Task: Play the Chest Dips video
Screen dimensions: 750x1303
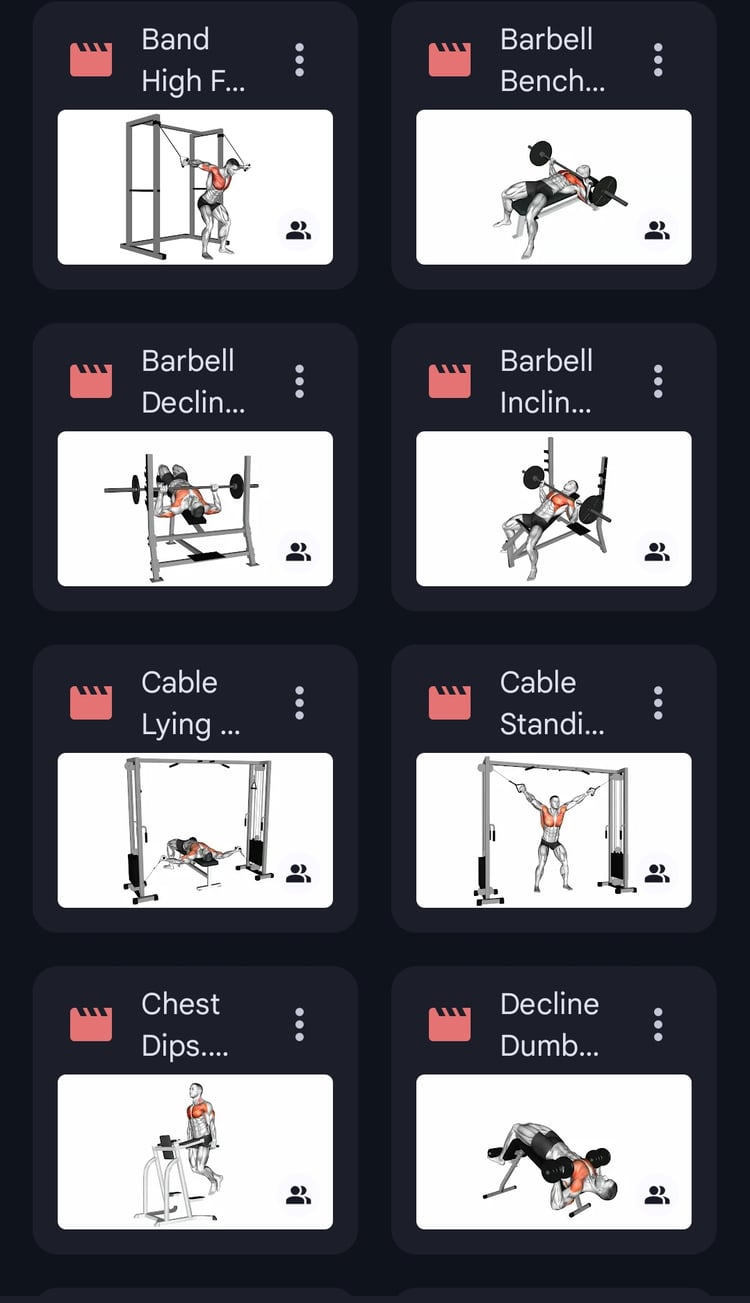Action: (195, 1151)
